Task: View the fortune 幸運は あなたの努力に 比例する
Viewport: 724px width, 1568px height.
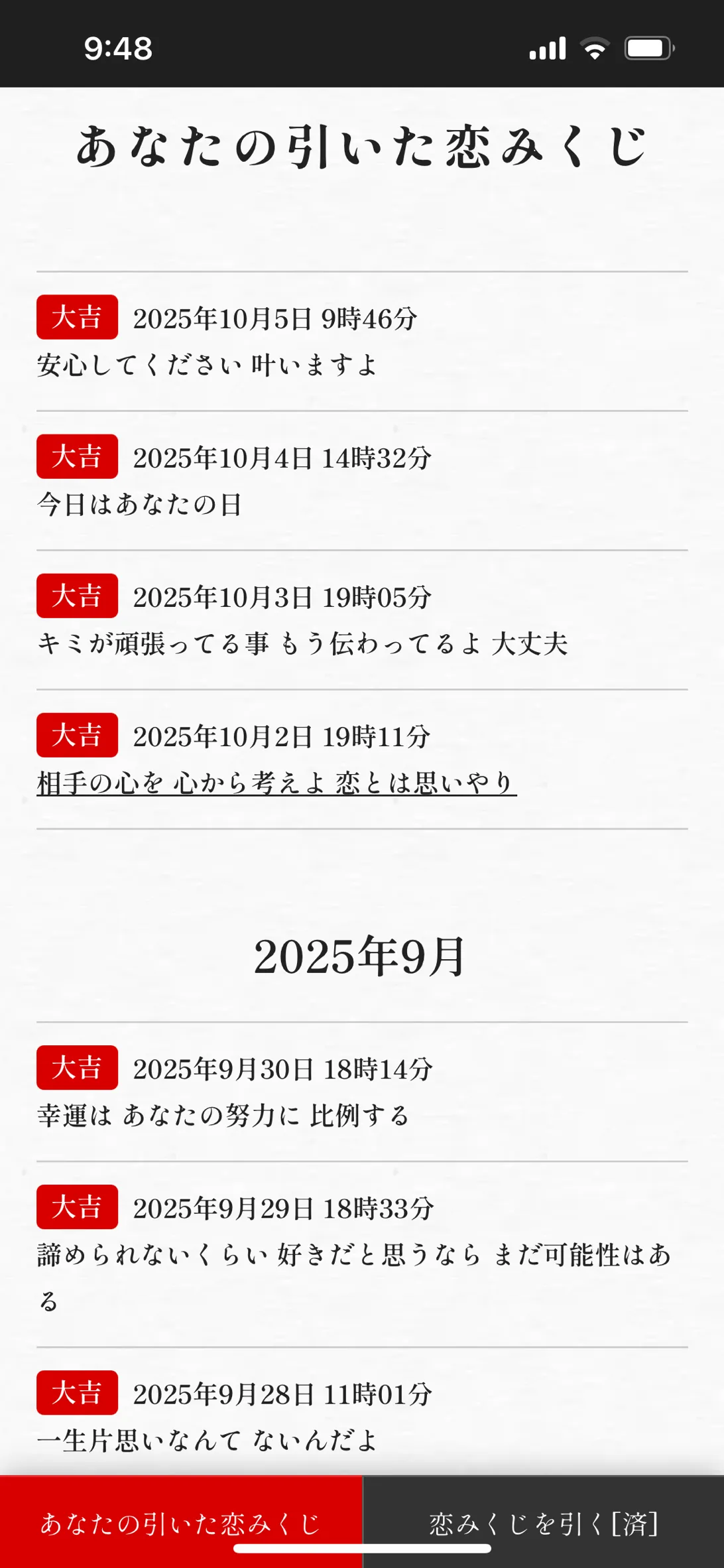Action: 223,1116
